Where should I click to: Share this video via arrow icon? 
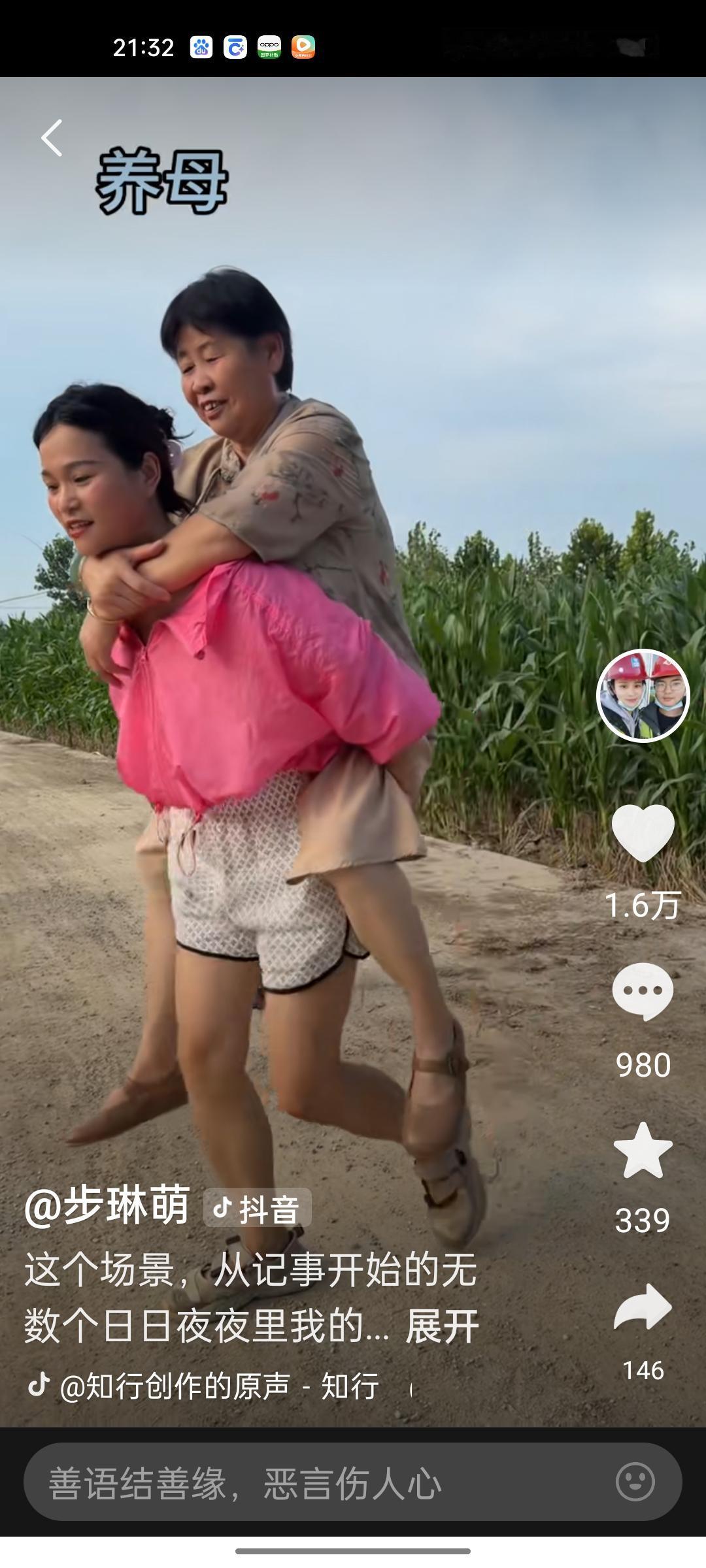[x=643, y=1307]
